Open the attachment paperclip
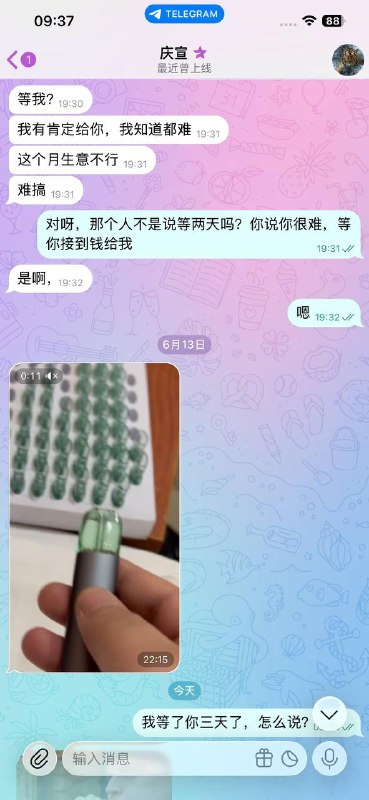 (x=39, y=758)
